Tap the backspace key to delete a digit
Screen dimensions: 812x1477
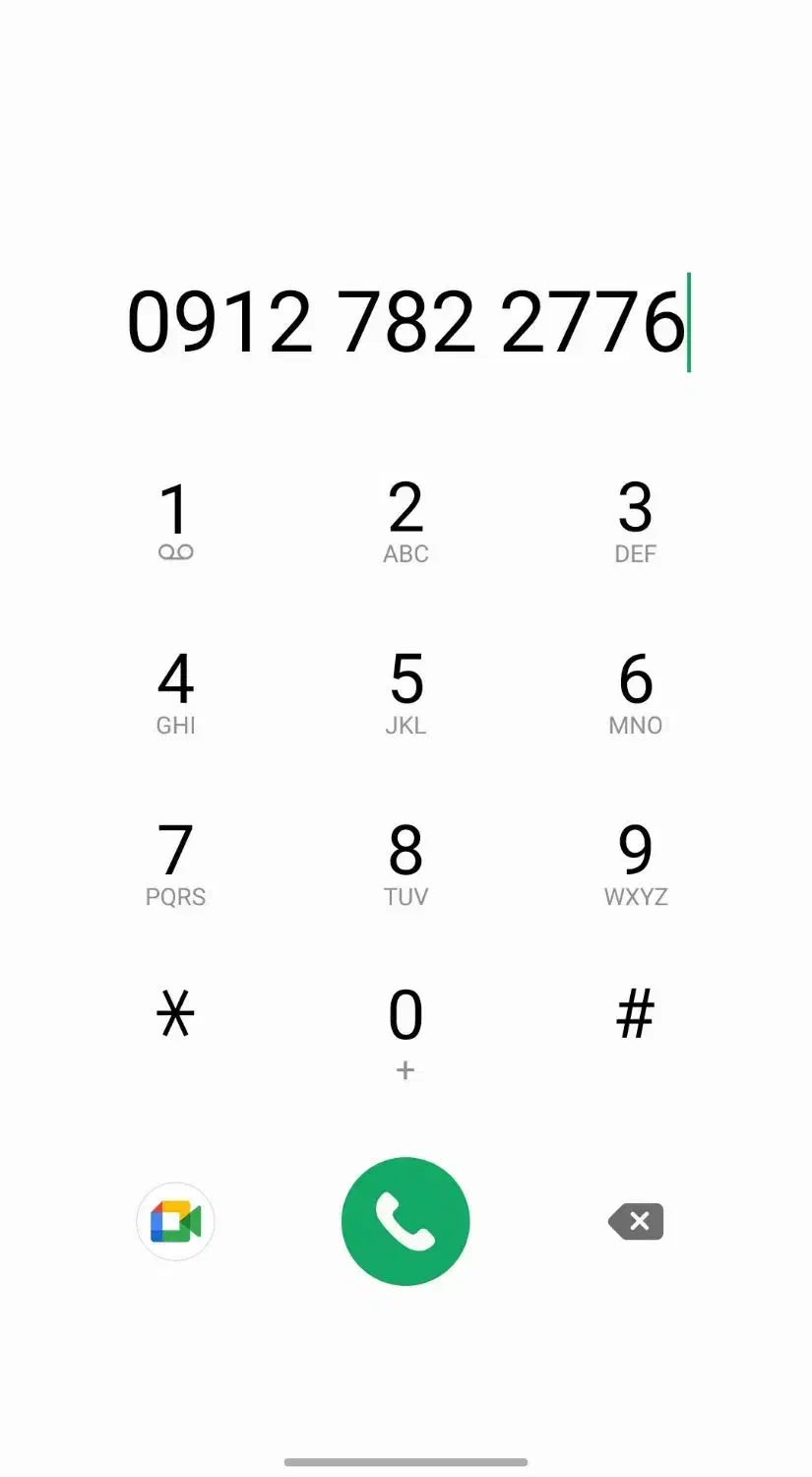(x=636, y=1221)
